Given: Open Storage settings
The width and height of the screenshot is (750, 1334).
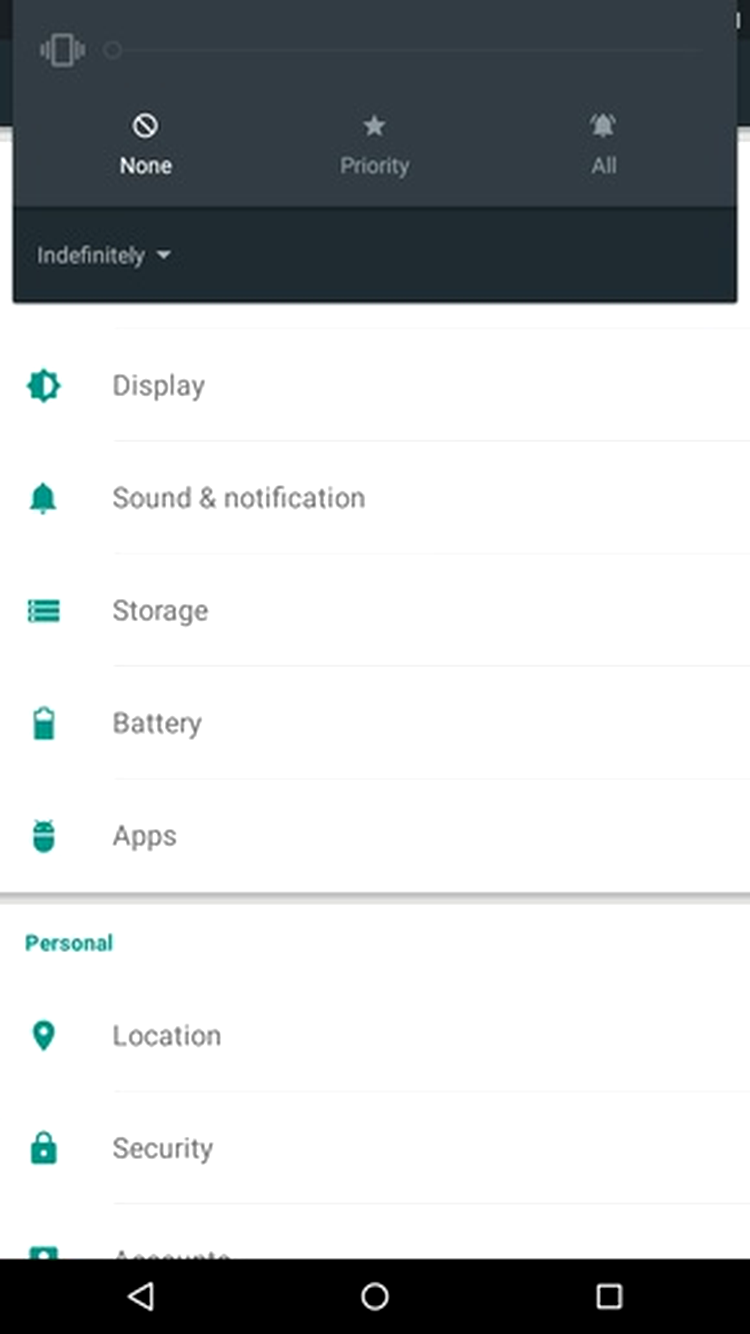Looking at the screenshot, I should point(375,610).
